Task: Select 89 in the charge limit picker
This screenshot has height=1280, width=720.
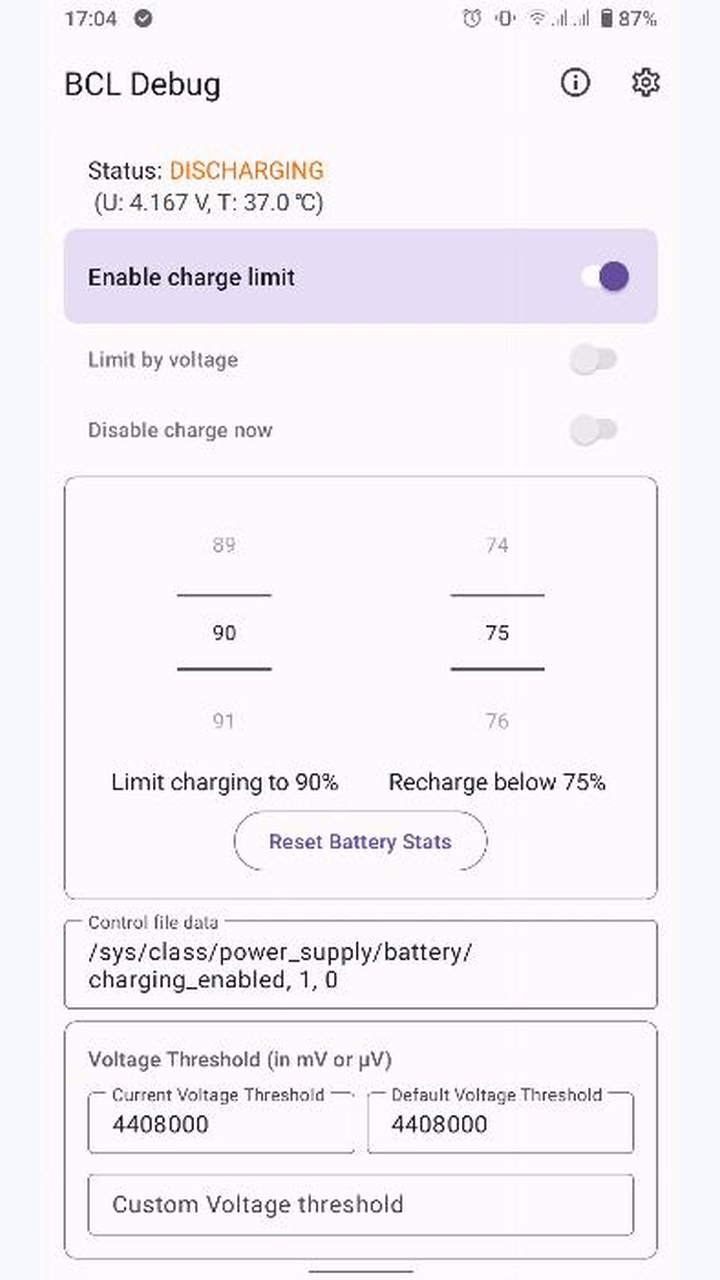Action: click(x=224, y=545)
